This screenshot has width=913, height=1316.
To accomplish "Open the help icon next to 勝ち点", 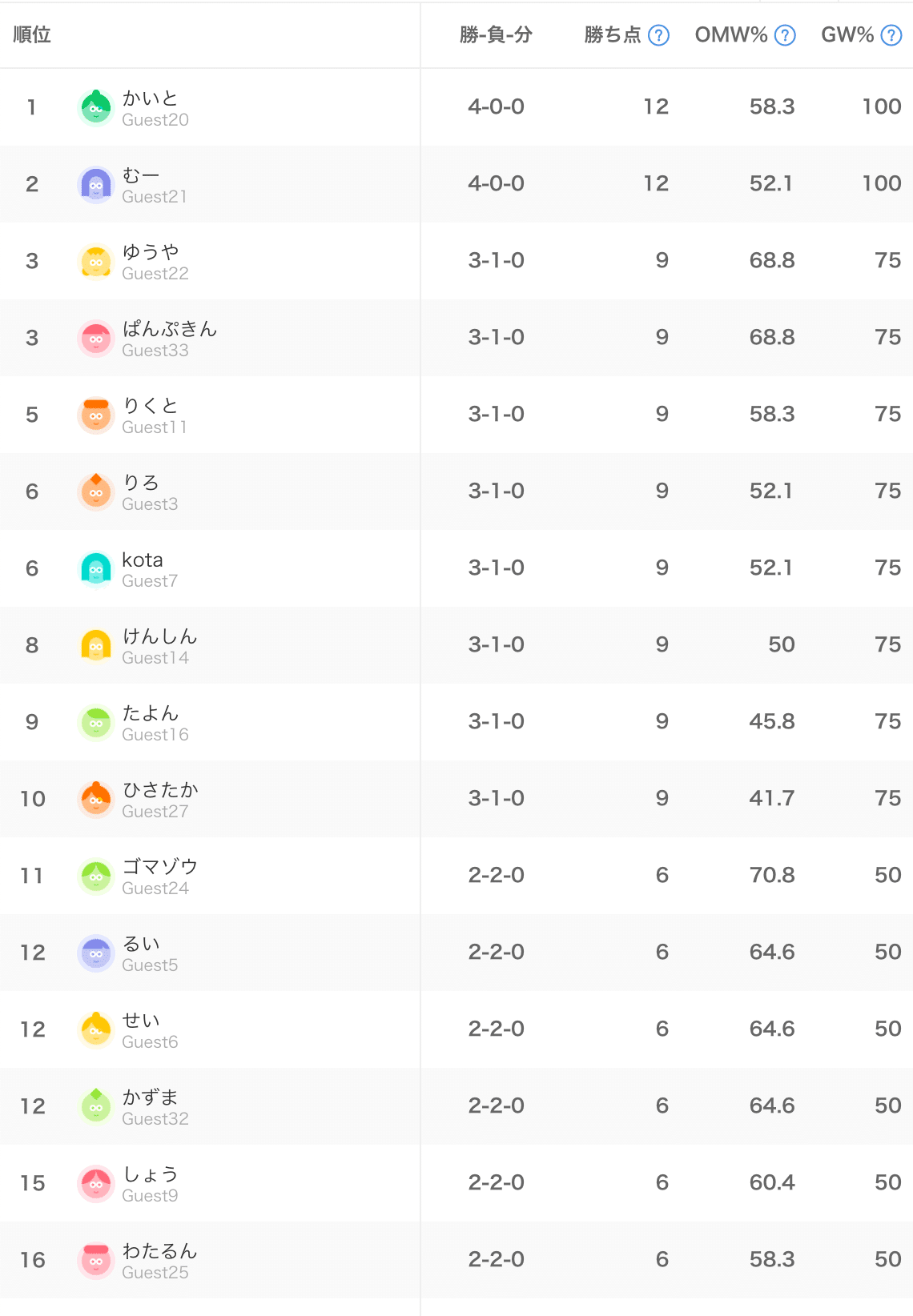I will tap(658, 35).
